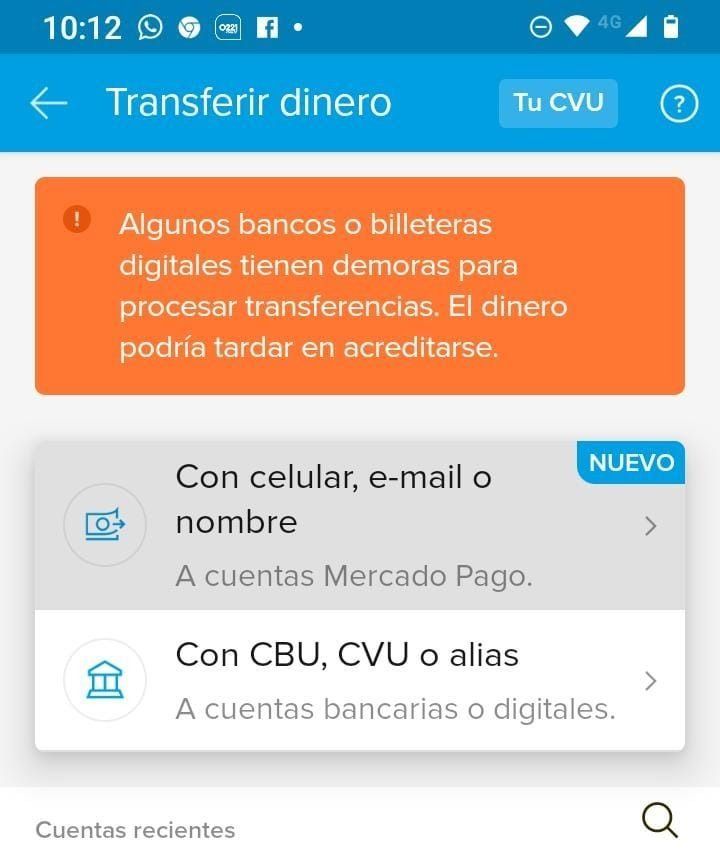Select transfer with celular, e-mail o nombre
Screen dimensions: 720x868
pos(360,525)
